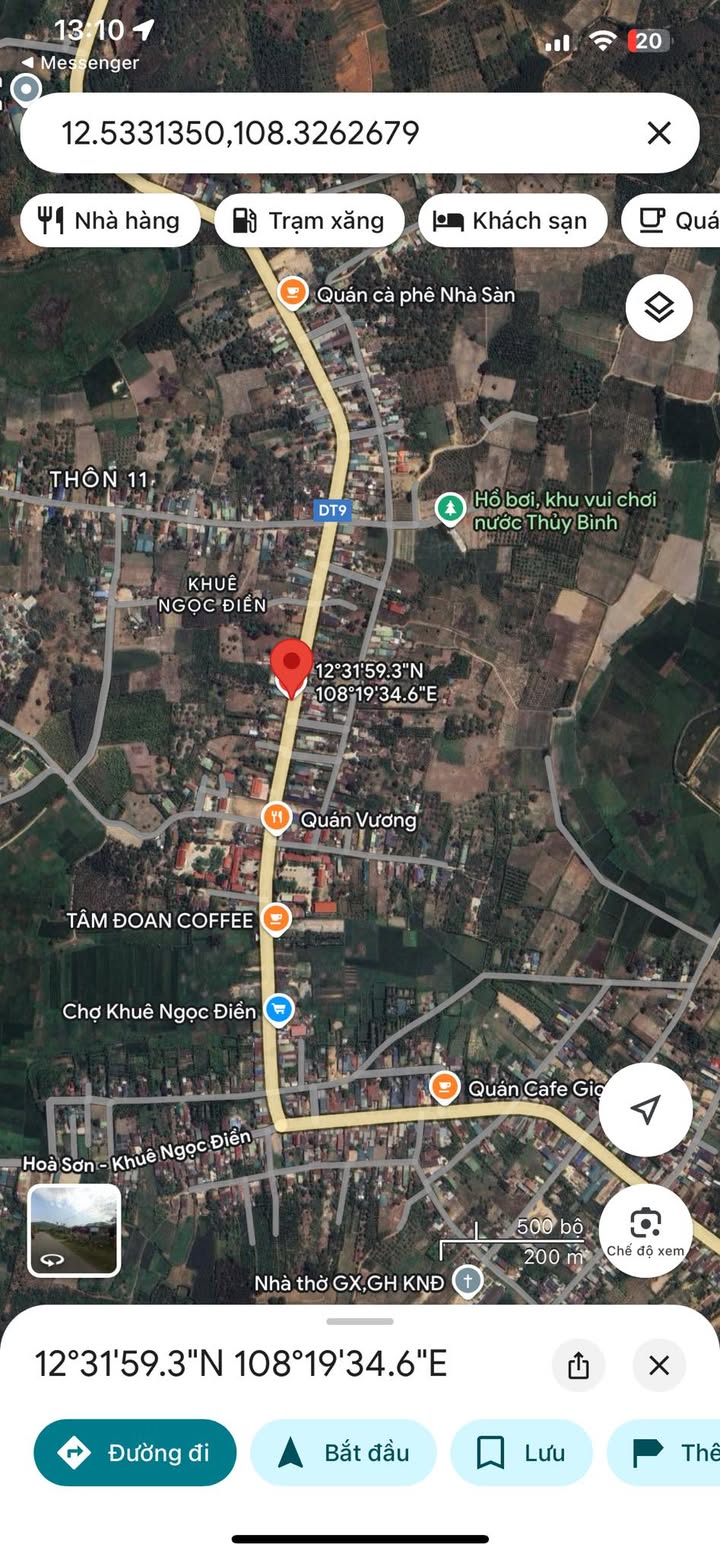Screen dimensions: 720x1557
Task: Dismiss the dropped pin panel
Action: [659, 1365]
